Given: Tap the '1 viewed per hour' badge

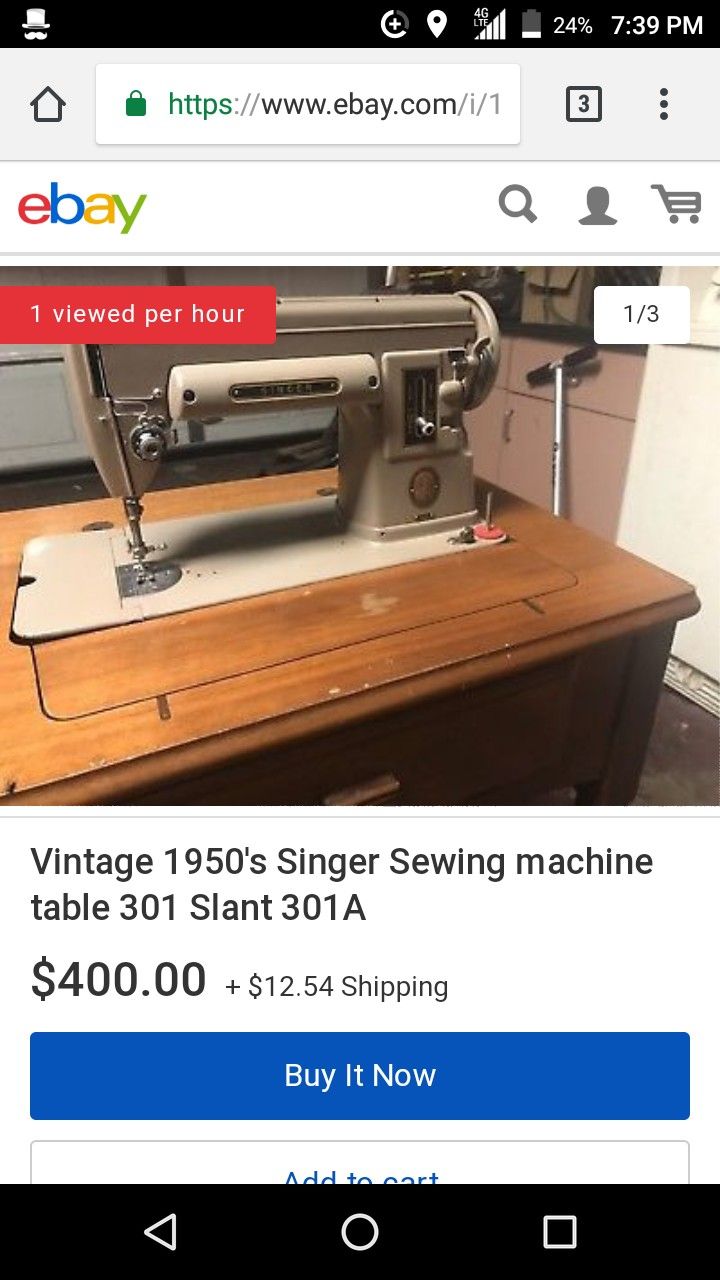Looking at the screenshot, I should point(138,314).
